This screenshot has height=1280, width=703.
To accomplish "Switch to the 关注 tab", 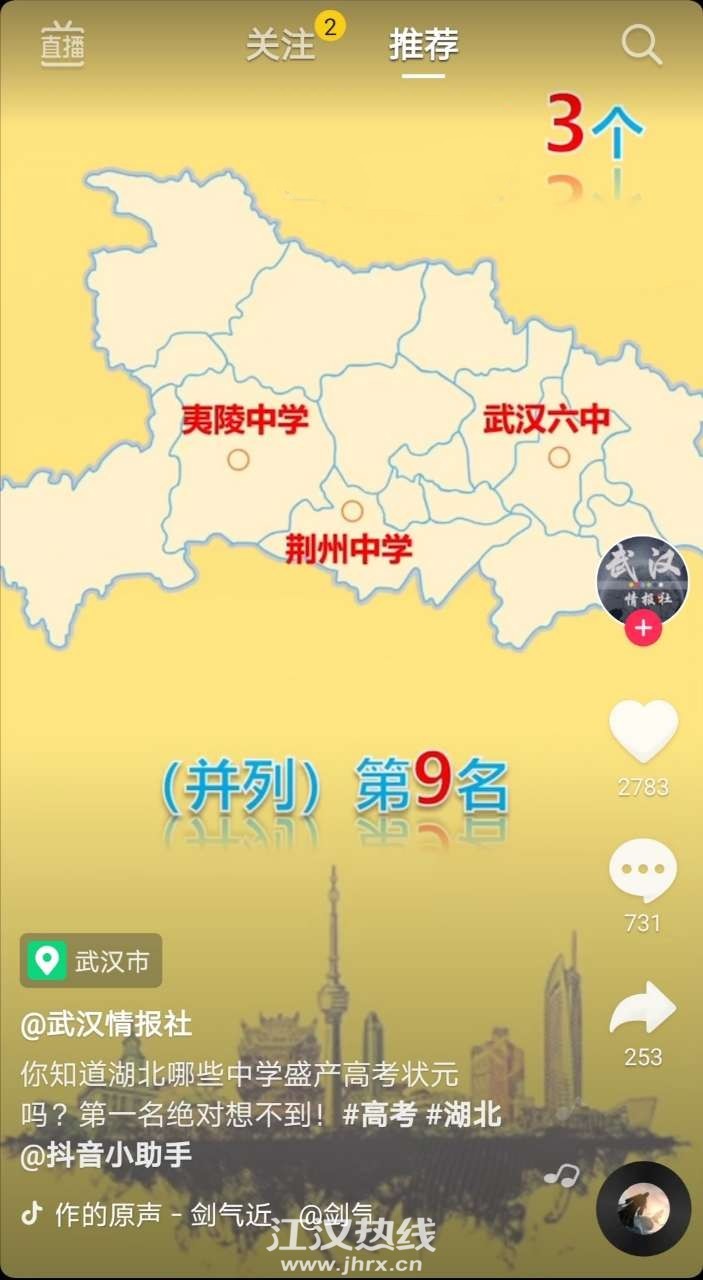I will click(281, 46).
